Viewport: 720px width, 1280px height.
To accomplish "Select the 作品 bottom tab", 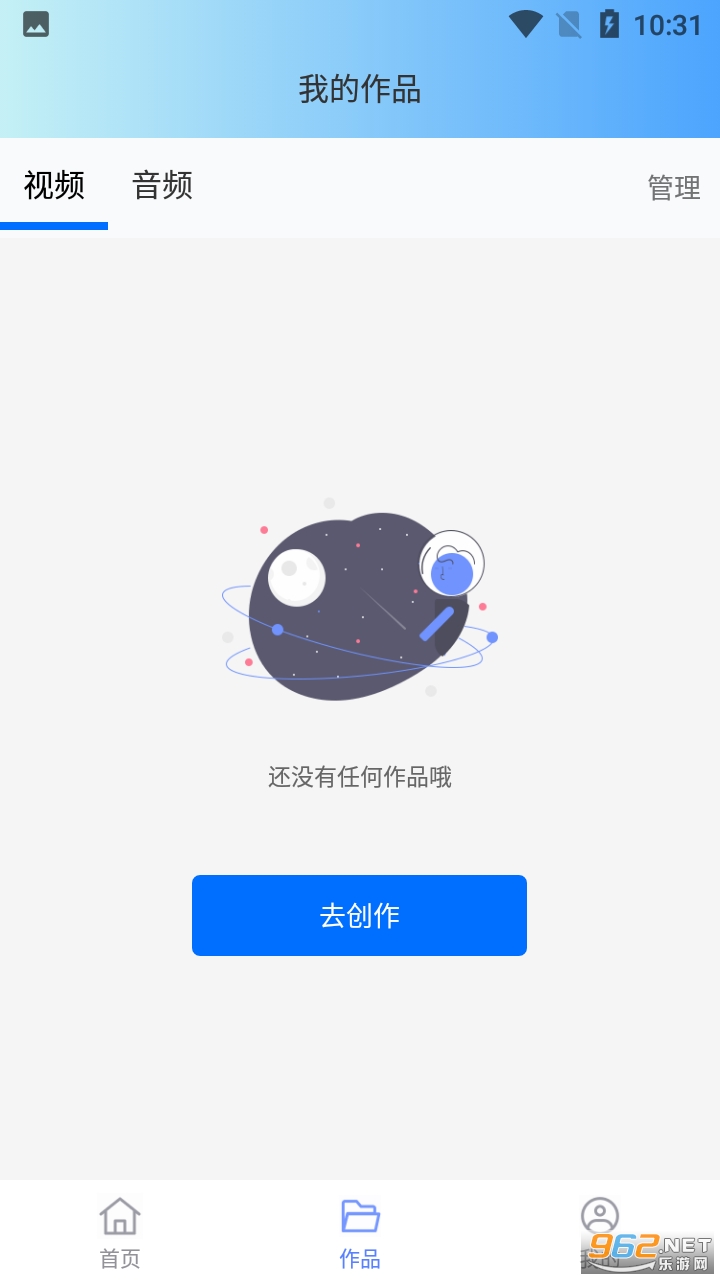I will click(x=360, y=1231).
